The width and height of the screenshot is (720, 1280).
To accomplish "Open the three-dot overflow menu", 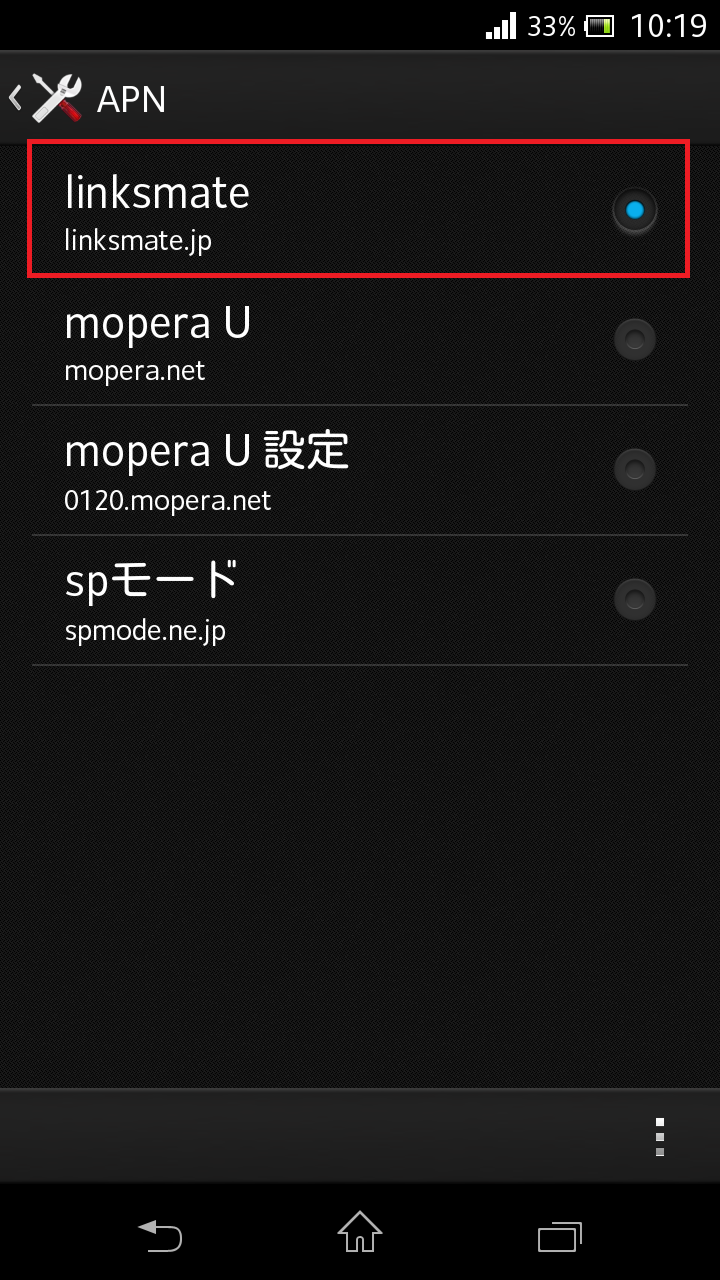I will [659, 1137].
